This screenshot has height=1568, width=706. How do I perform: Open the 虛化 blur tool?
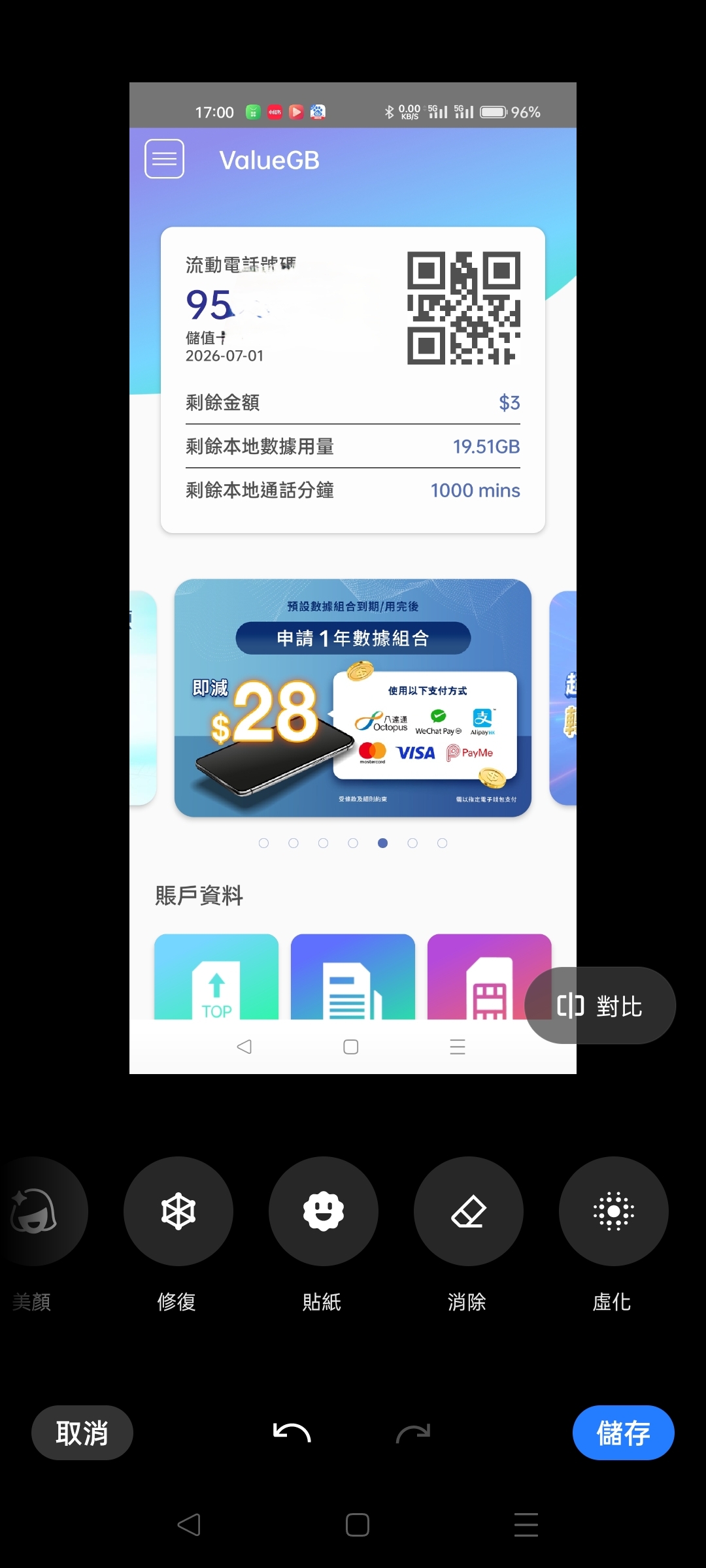(x=613, y=1211)
